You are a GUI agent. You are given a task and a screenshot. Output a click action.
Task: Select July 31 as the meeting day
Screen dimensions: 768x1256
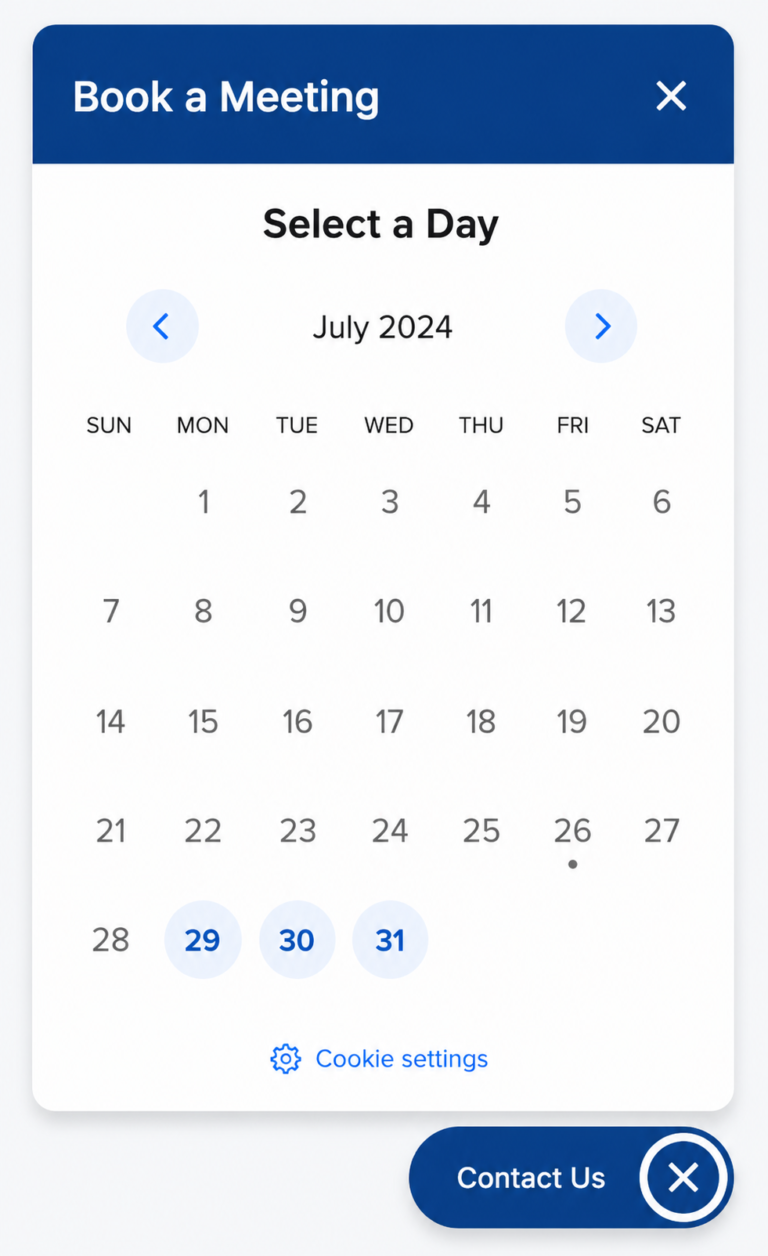tap(390, 940)
